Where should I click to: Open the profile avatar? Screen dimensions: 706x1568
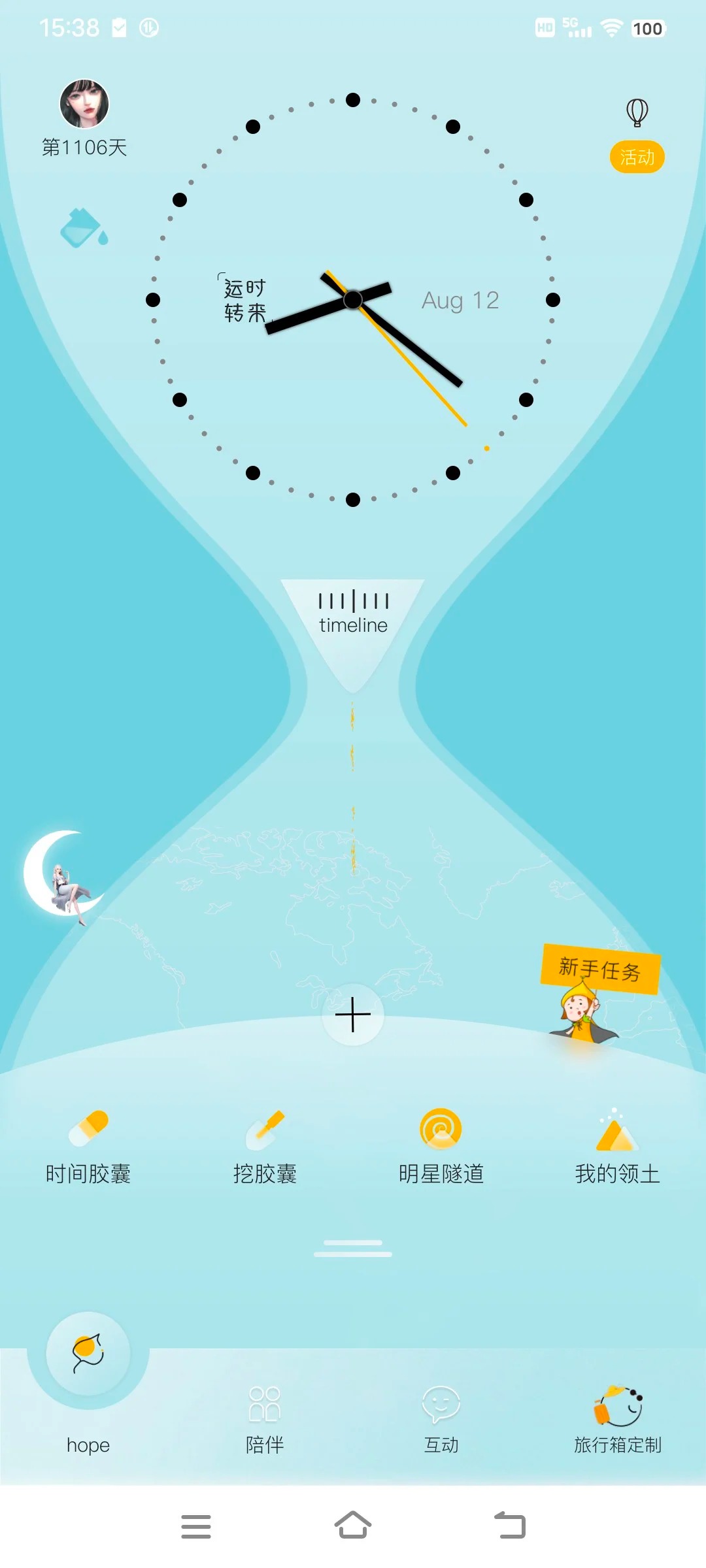[x=84, y=105]
